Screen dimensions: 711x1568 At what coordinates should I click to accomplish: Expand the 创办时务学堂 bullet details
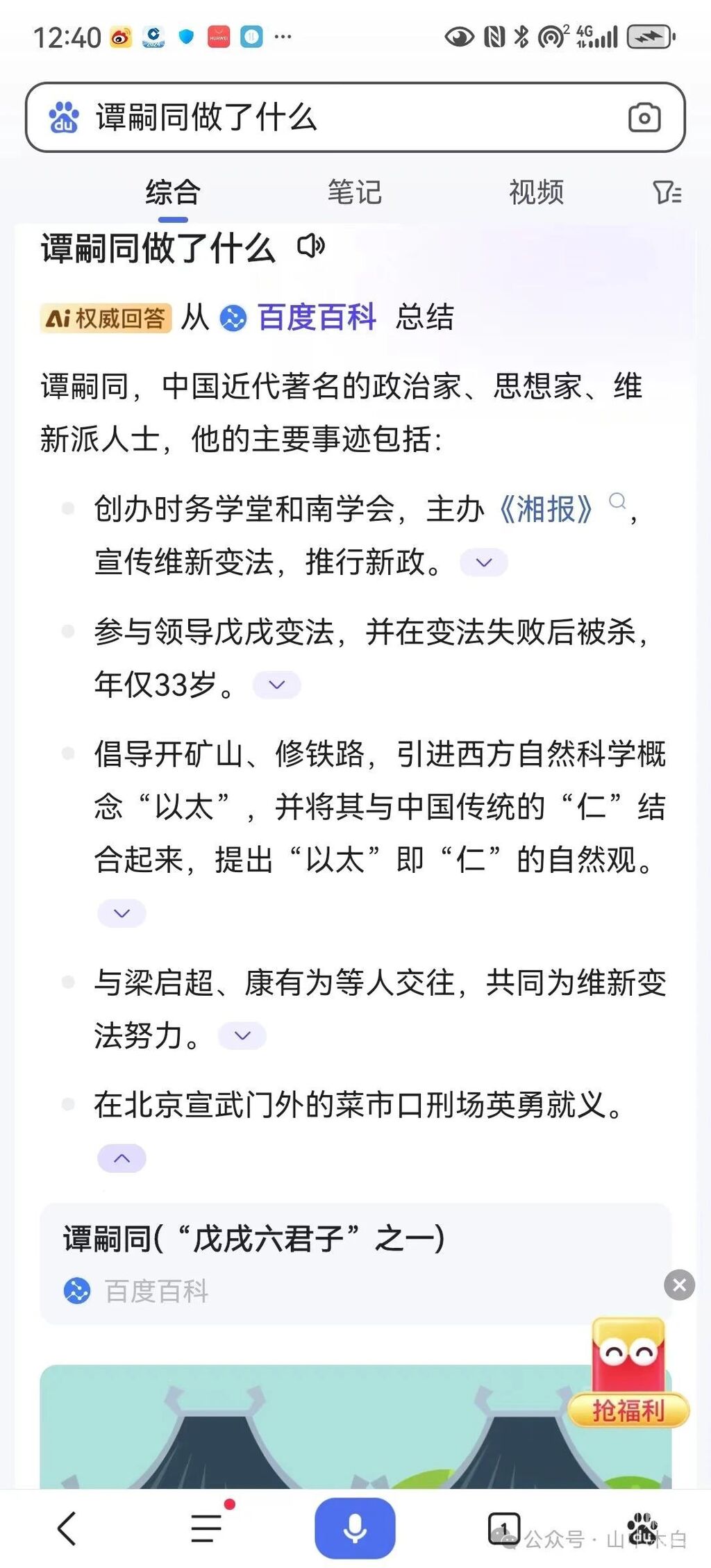tap(484, 562)
